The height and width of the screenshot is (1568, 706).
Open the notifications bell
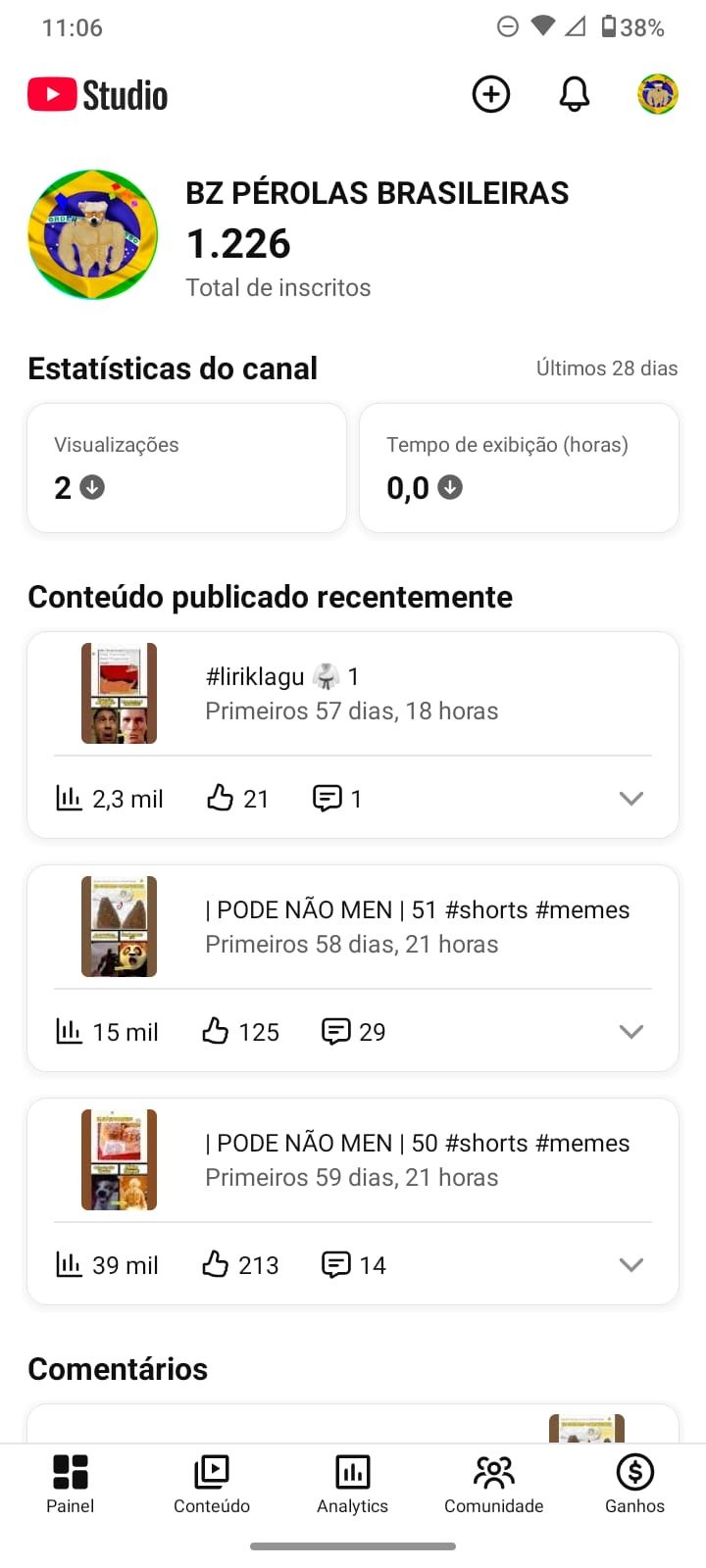pos(575,95)
